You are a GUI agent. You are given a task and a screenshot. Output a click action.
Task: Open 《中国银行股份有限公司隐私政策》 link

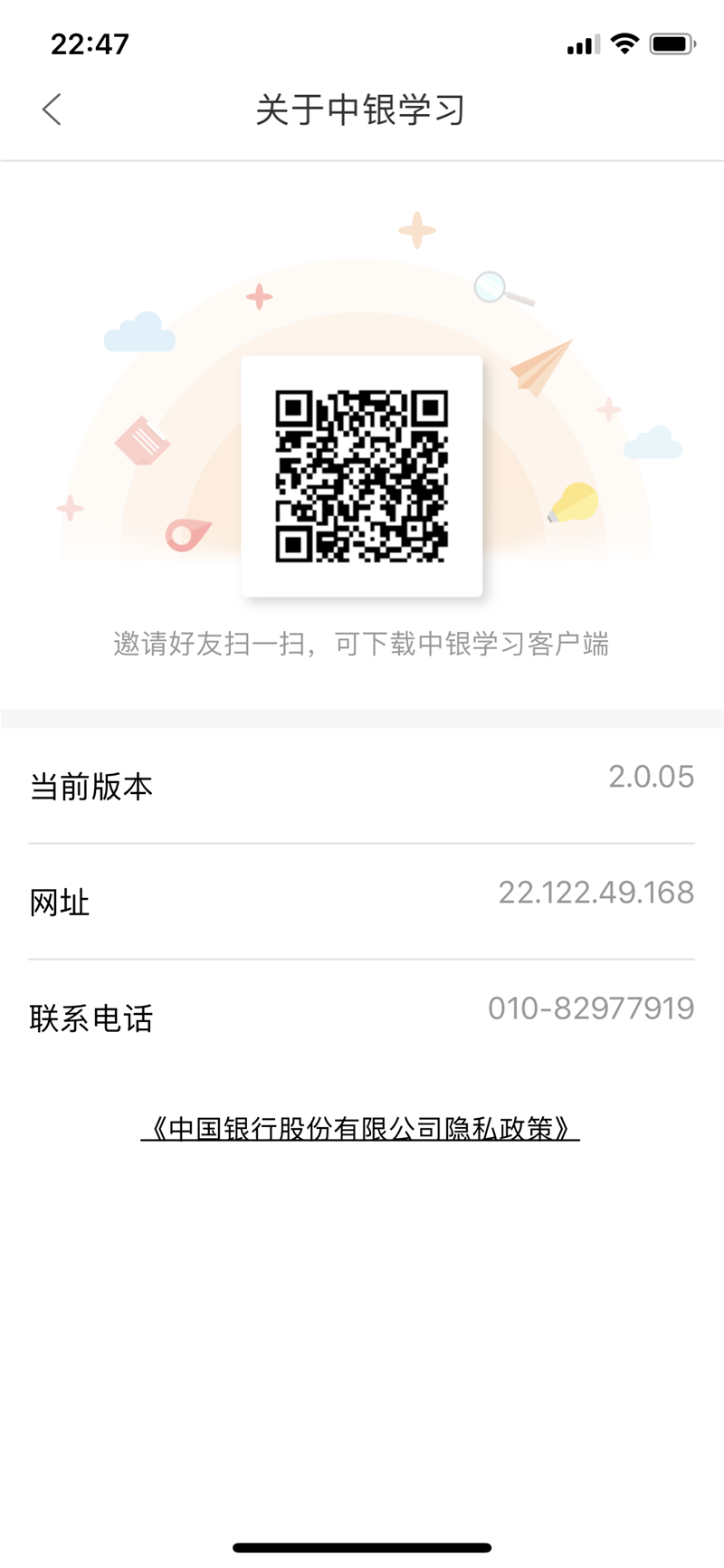point(360,1129)
